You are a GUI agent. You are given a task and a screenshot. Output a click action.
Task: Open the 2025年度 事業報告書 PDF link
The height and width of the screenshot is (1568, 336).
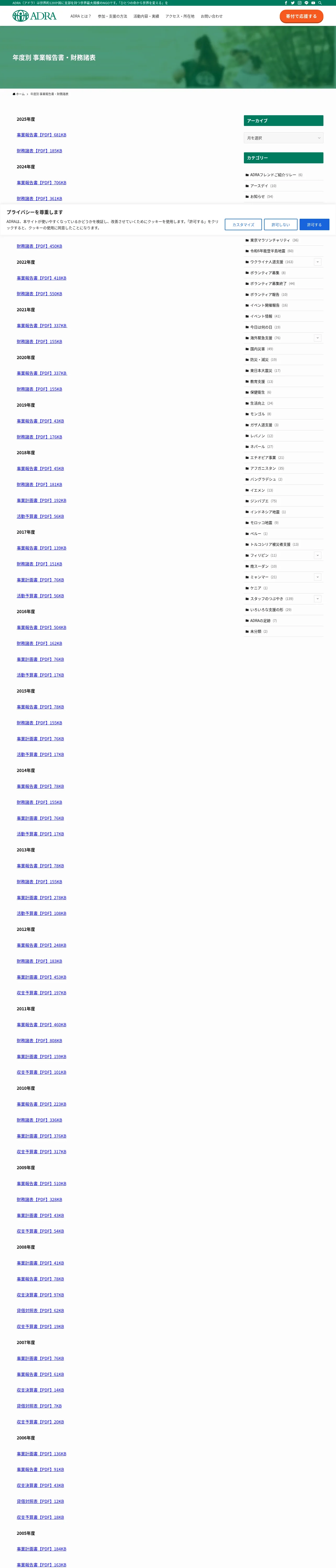click(x=41, y=135)
